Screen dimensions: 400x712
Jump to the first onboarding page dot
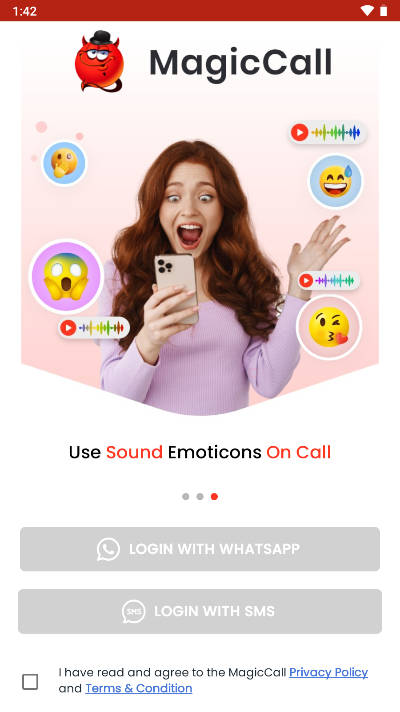[x=185, y=497]
